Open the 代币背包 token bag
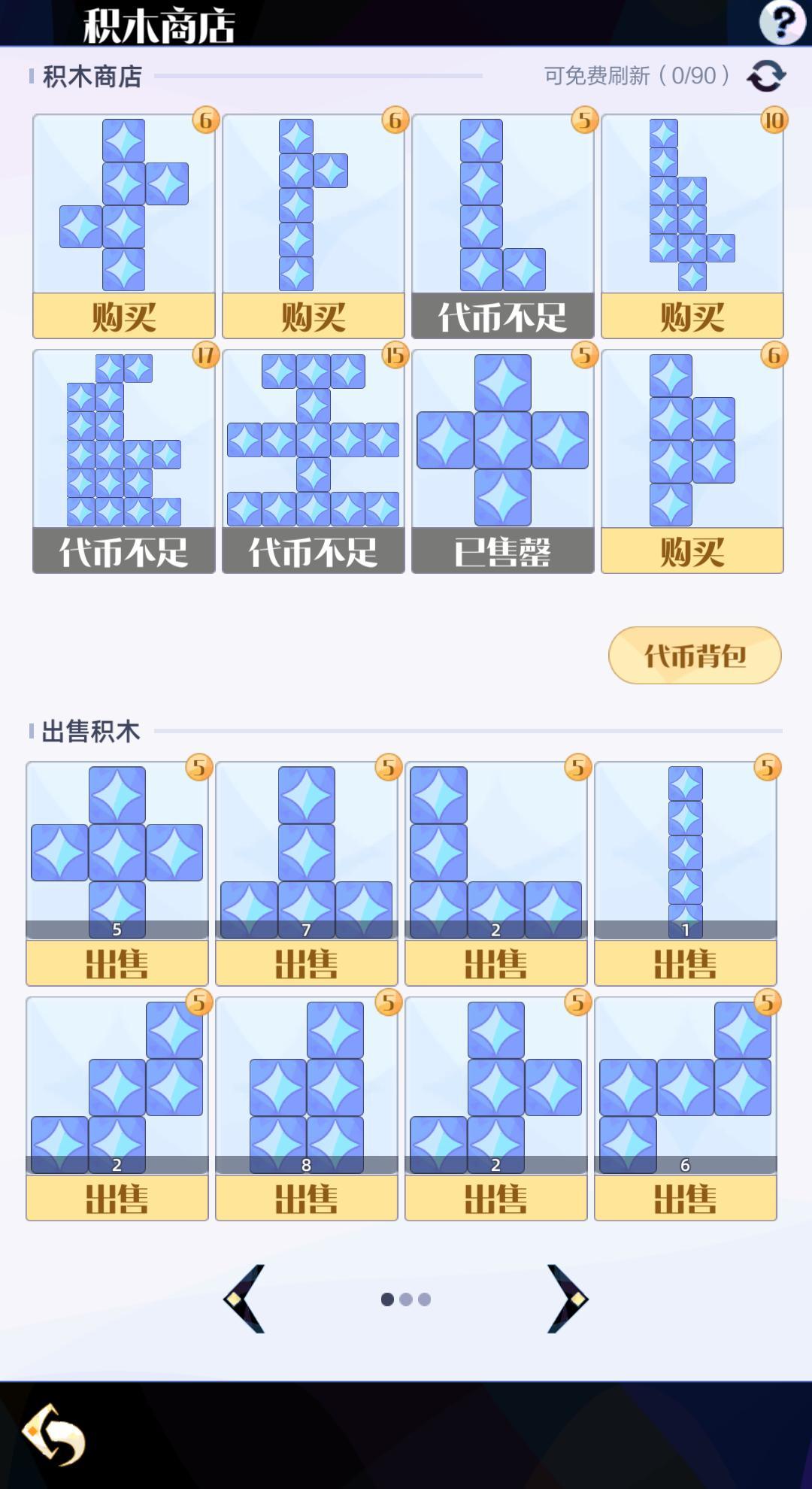This screenshot has height=1489, width=812. click(x=695, y=656)
